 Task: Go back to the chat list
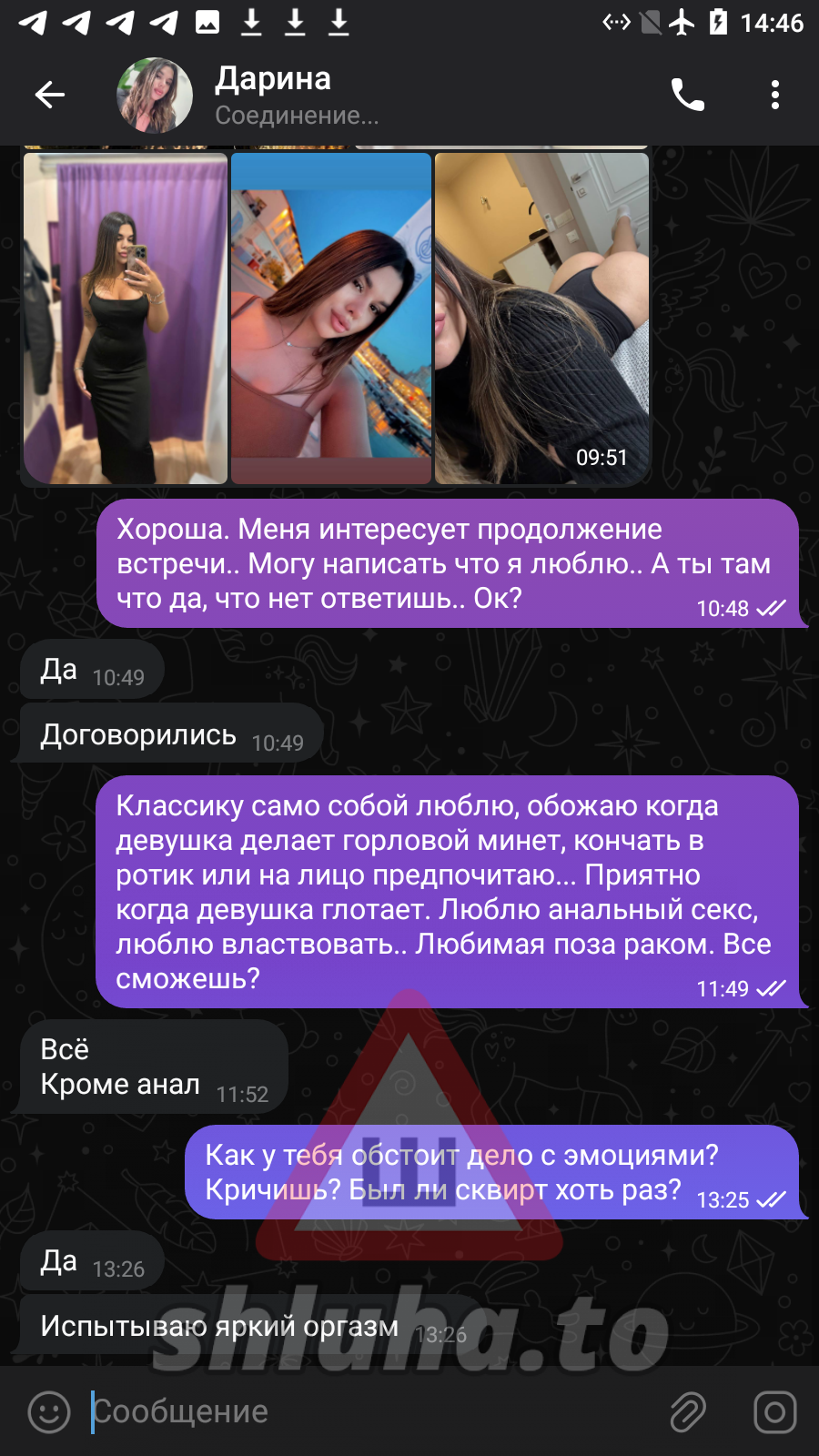[49, 95]
